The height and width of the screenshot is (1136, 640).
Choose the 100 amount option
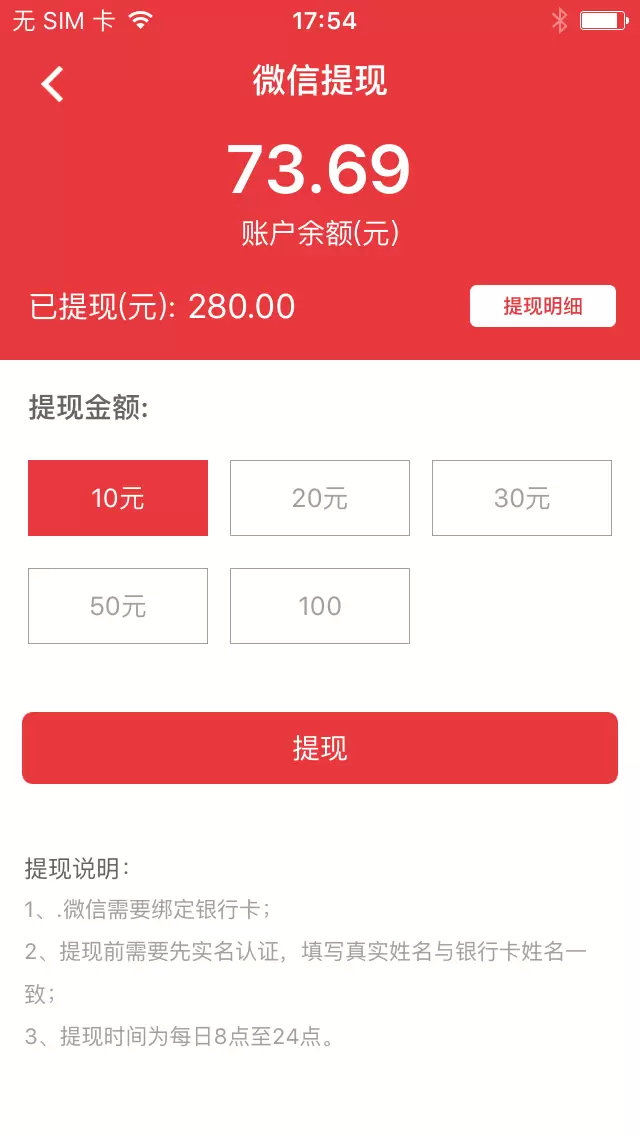(x=320, y=606)
